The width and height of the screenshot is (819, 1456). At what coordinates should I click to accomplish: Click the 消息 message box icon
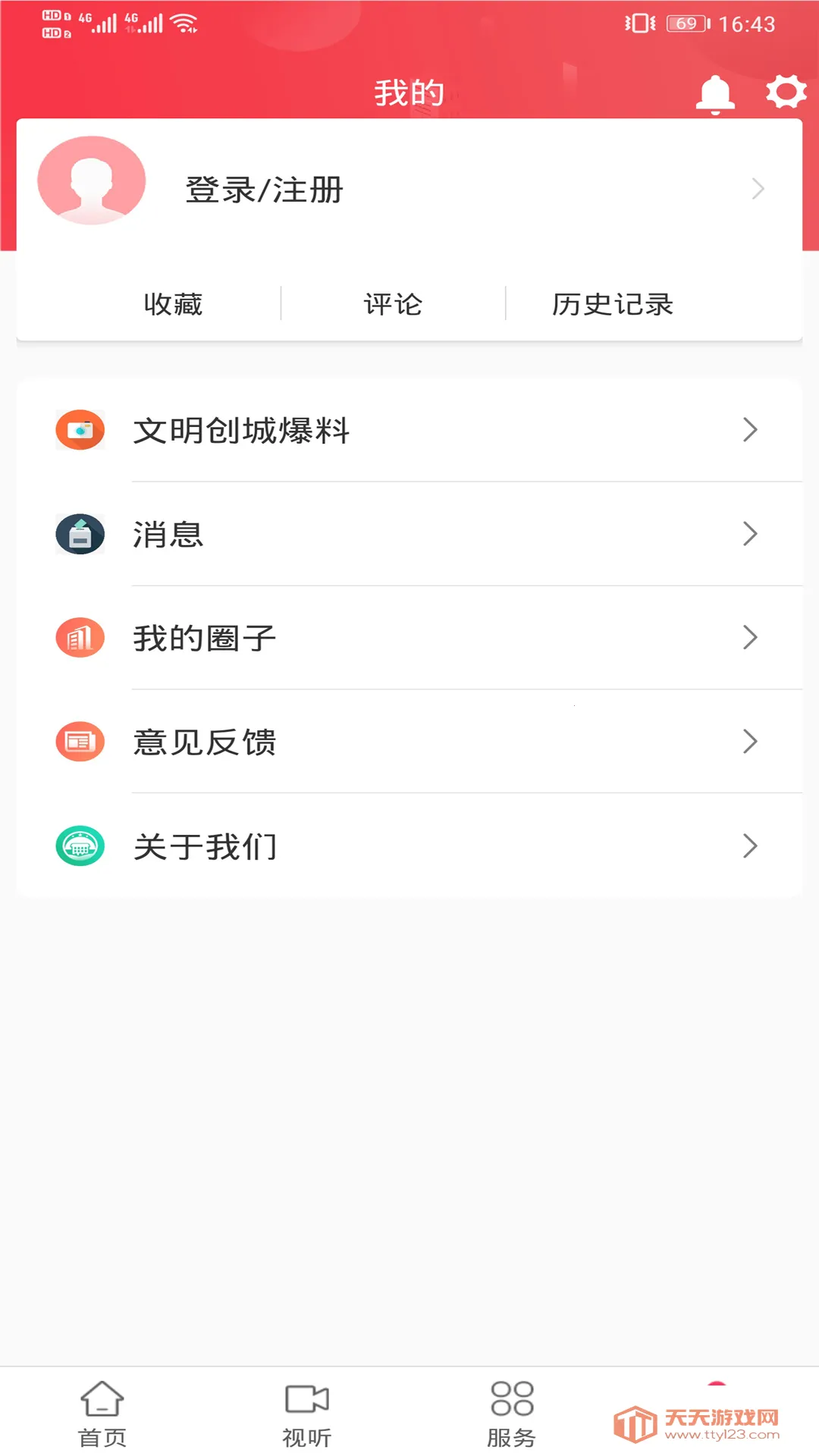tap(80, 534)
